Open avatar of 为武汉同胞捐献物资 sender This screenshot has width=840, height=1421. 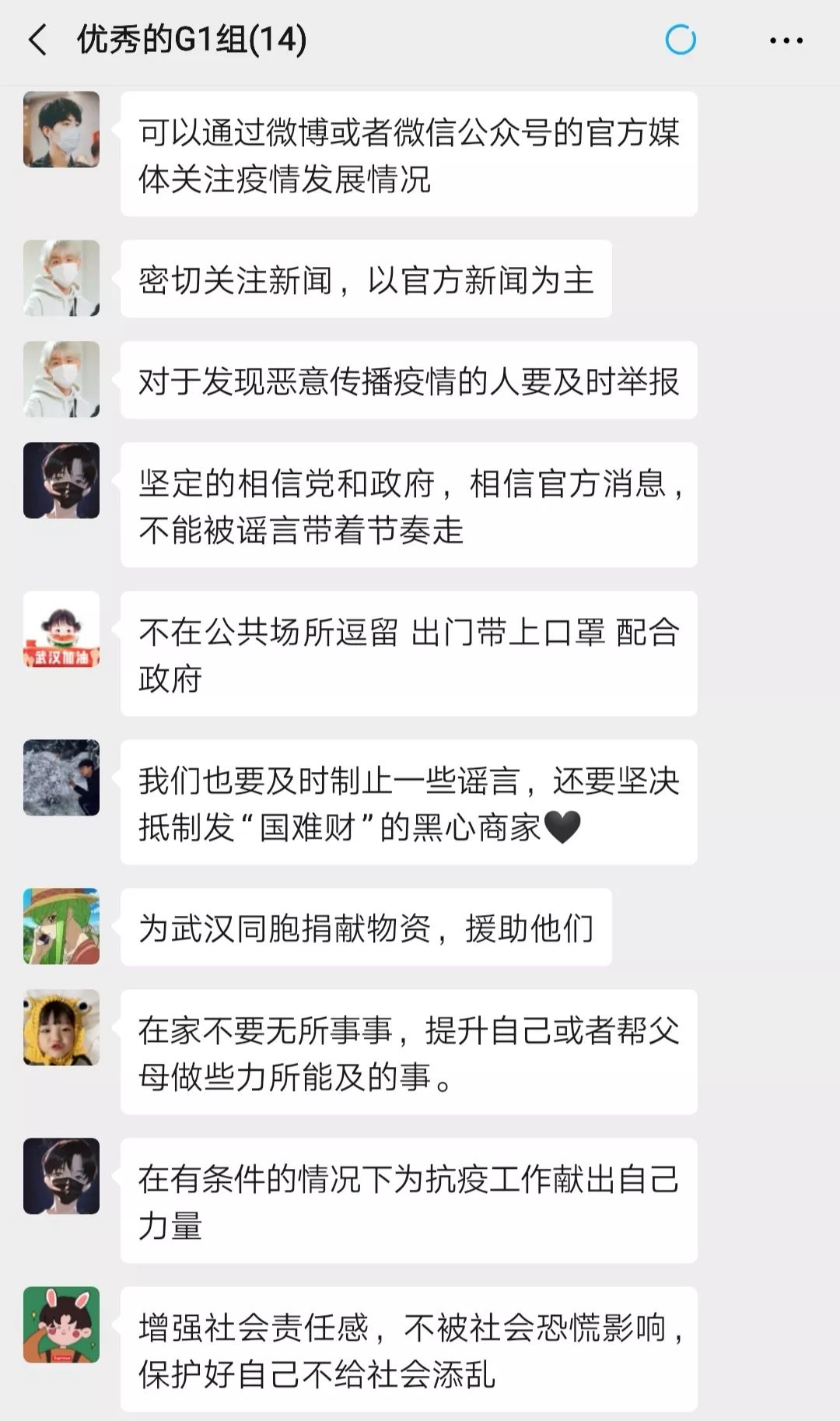[x=61, y=926]
